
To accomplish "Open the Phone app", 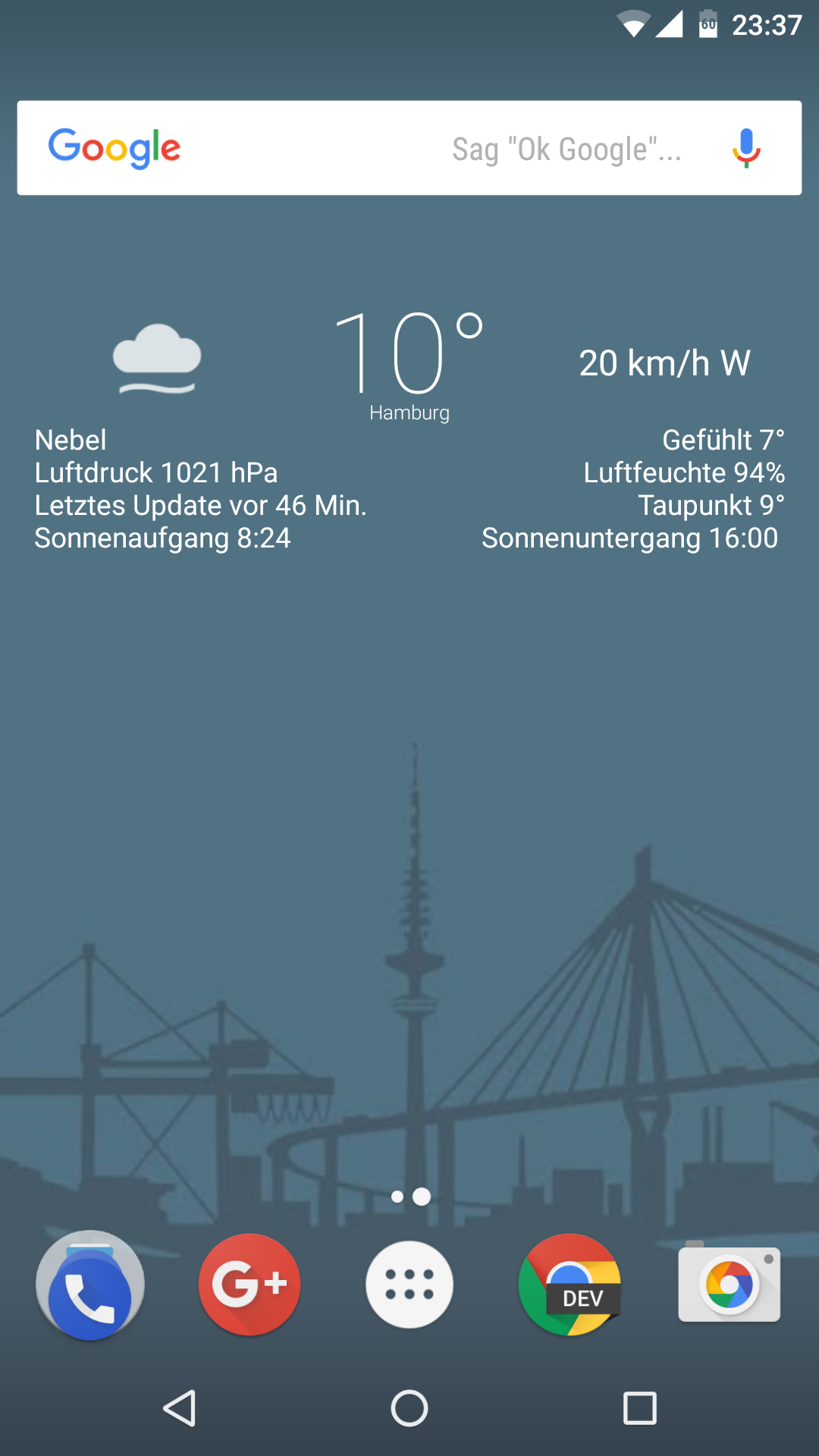I will click(90, 1285).
